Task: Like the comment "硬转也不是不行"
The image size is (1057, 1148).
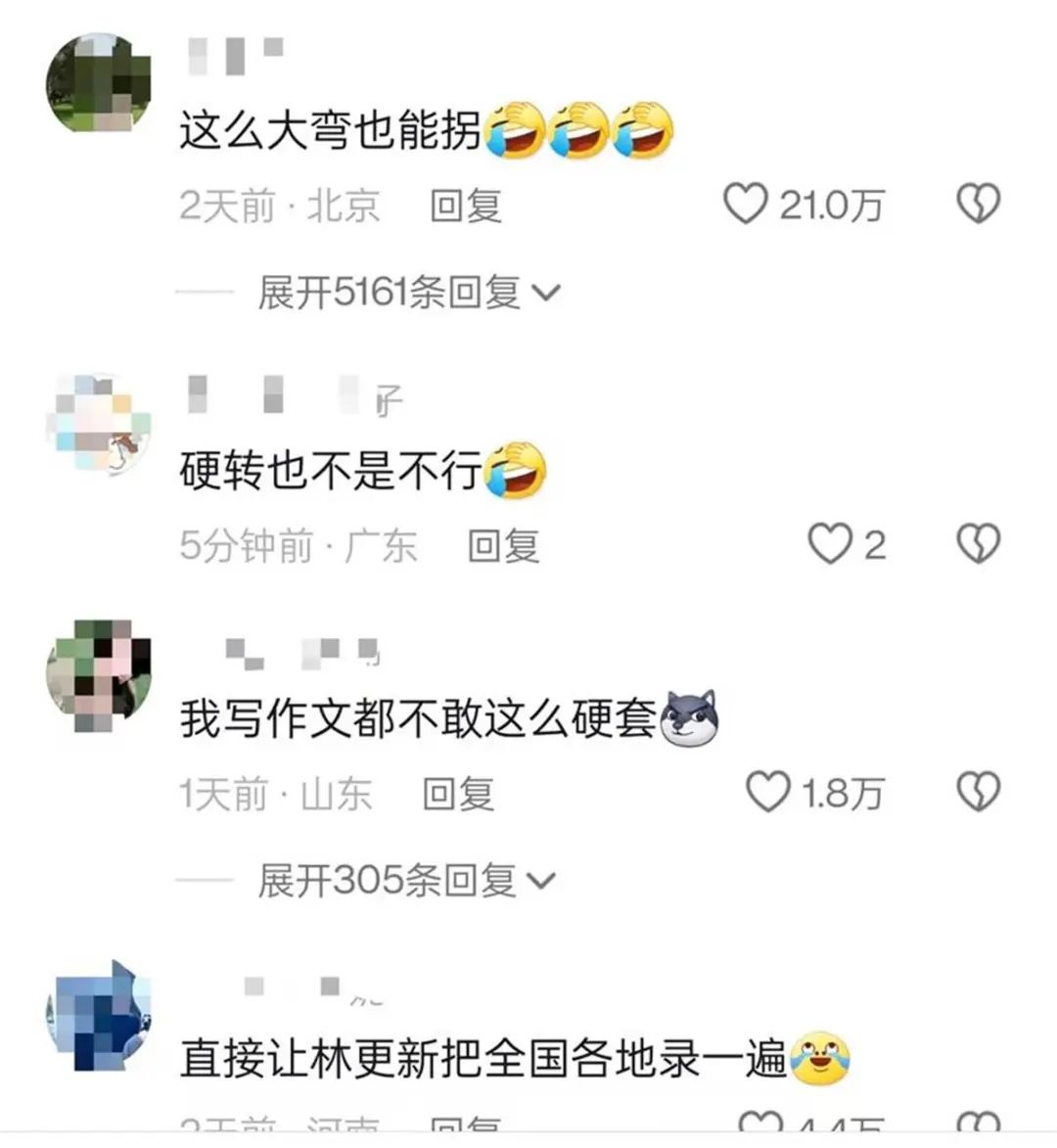Action: [830, 544]
